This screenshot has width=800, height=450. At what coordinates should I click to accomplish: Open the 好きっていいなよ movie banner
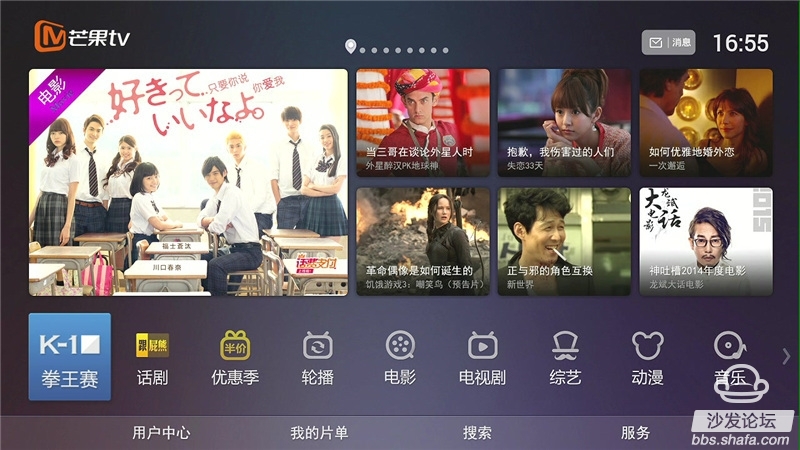(188, 182)
